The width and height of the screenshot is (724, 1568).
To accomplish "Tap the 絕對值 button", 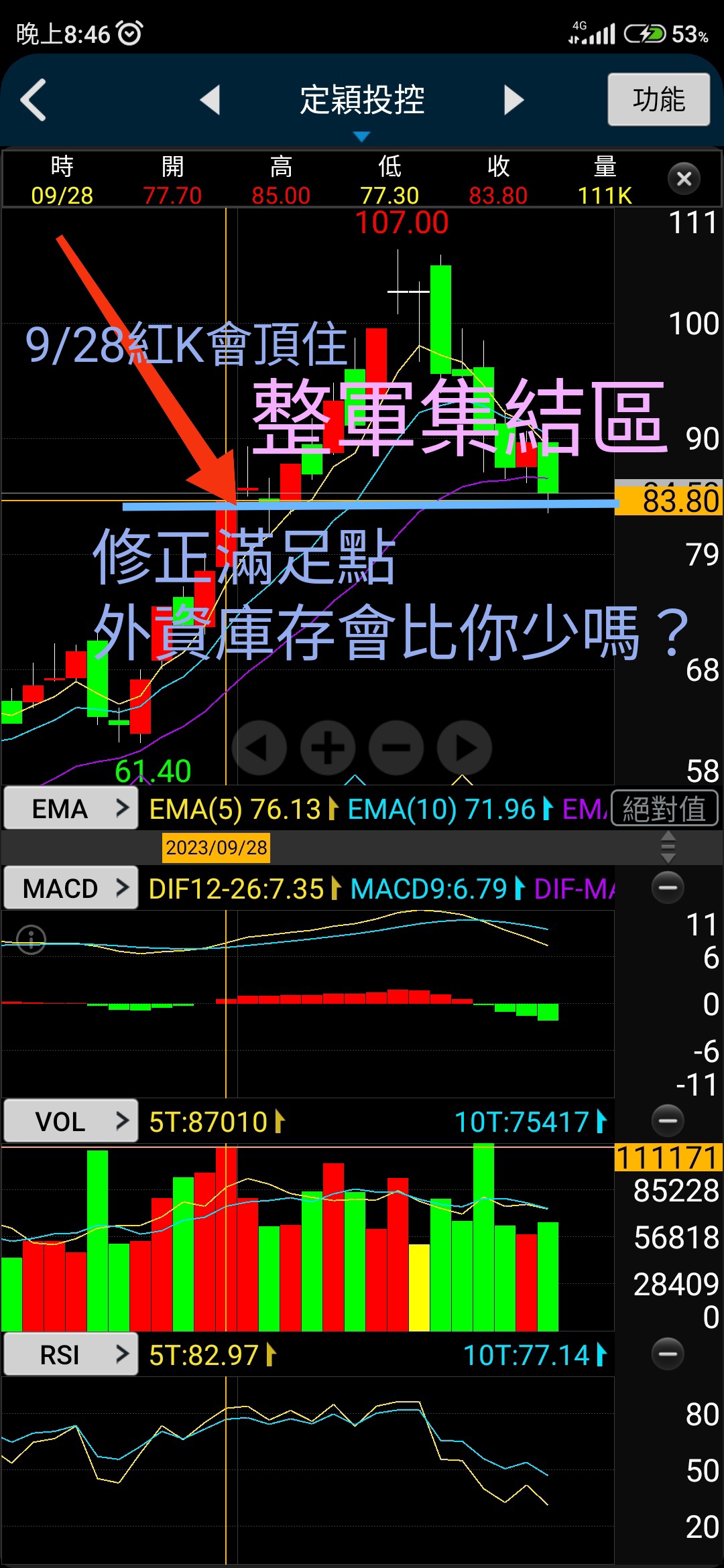I will (664, 808).
